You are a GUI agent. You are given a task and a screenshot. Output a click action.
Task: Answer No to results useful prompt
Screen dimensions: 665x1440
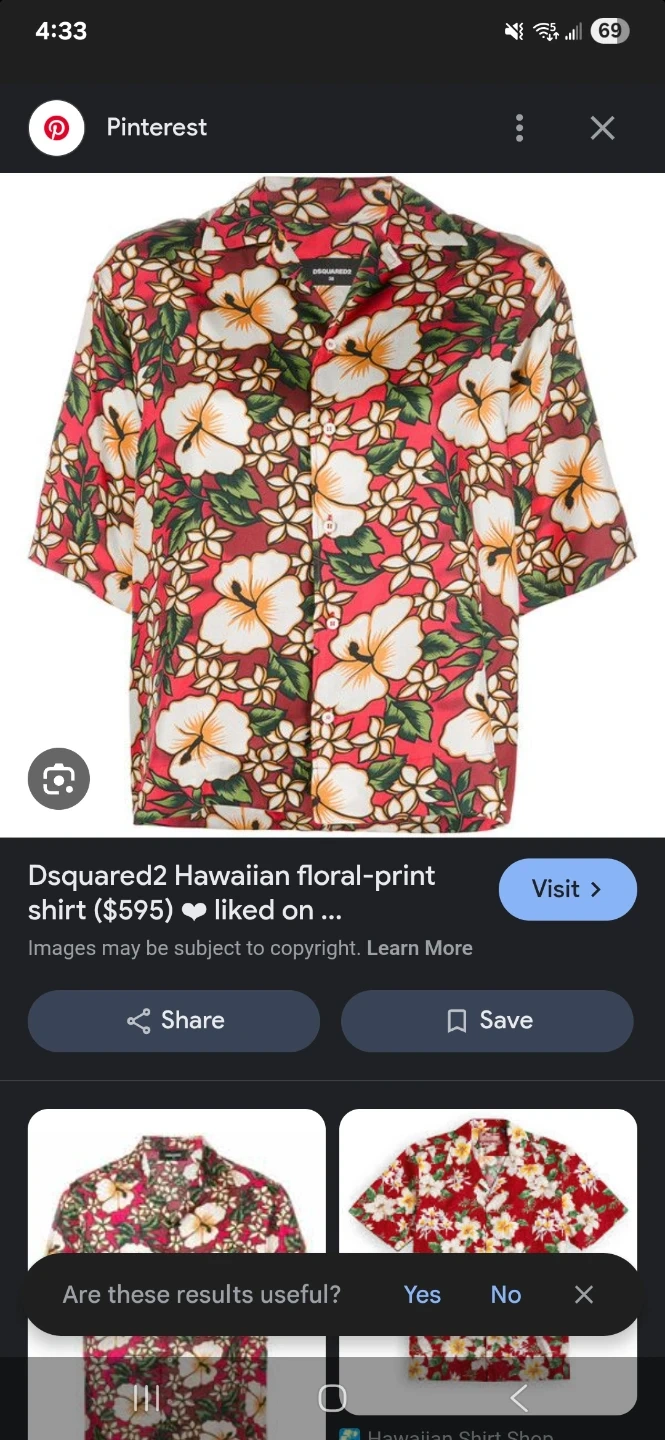505,1294
